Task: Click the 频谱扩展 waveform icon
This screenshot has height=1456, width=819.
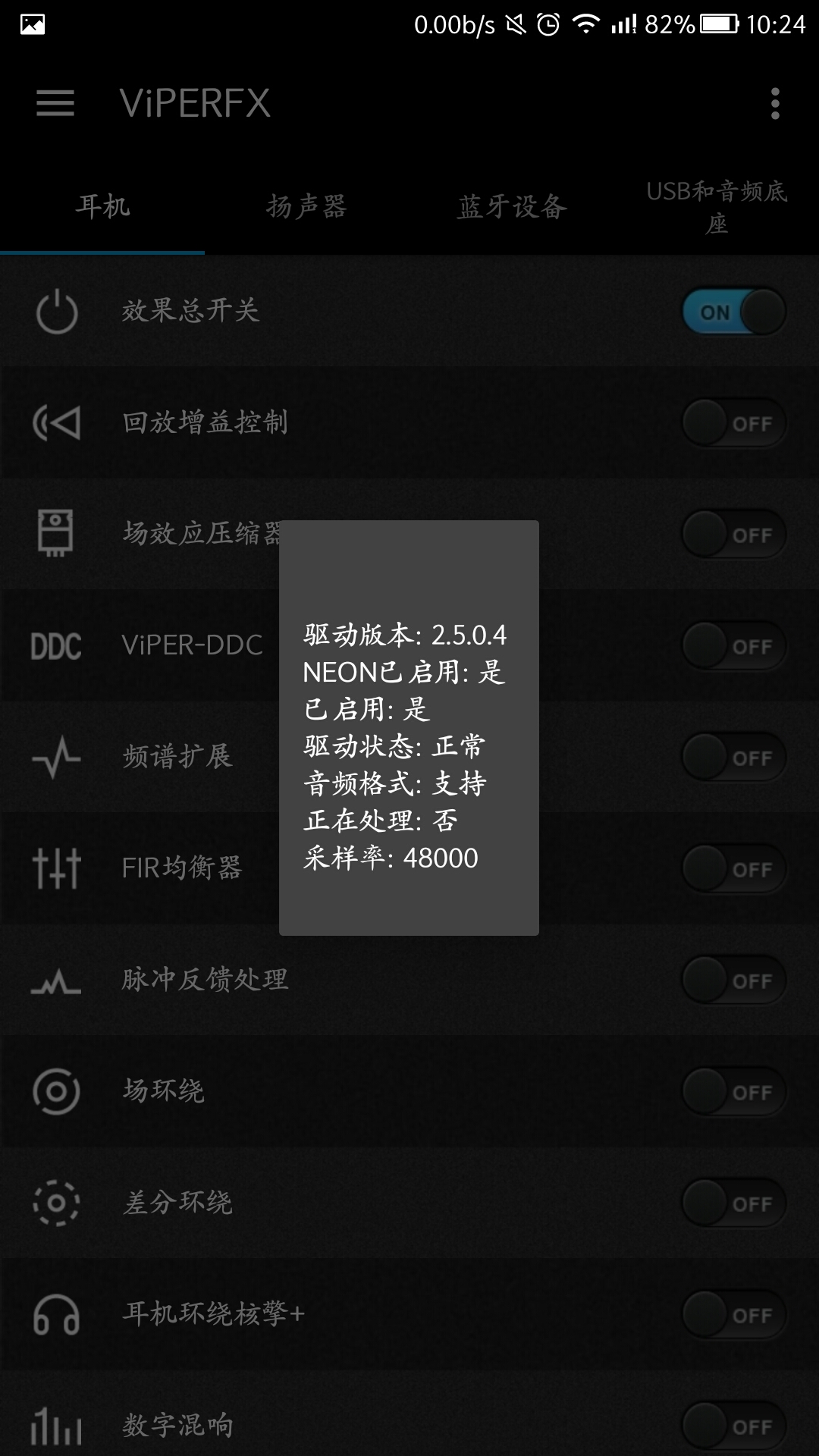Action: click(57, 756)
